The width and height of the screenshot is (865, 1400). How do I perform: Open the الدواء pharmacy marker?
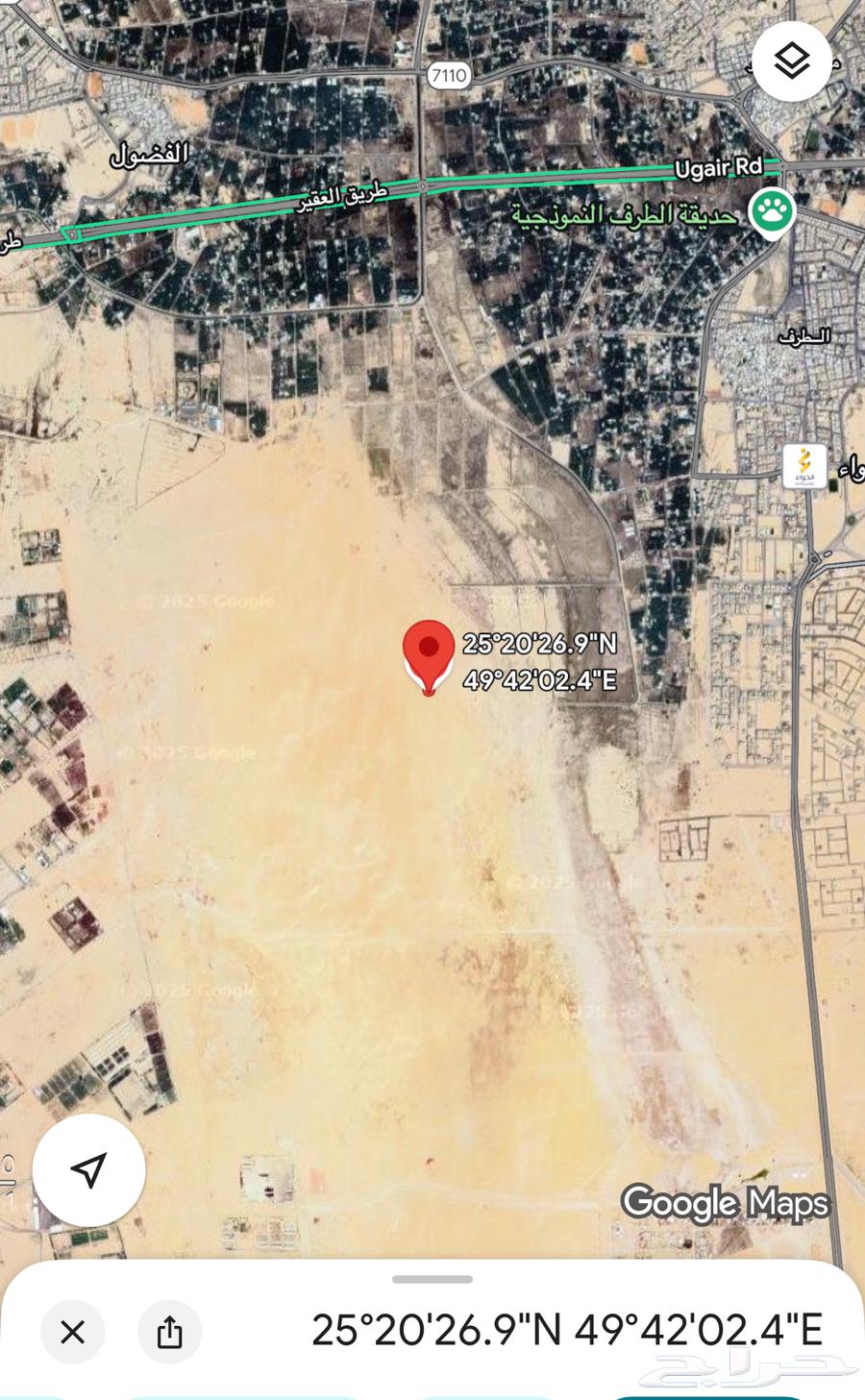tap(804, 466)
